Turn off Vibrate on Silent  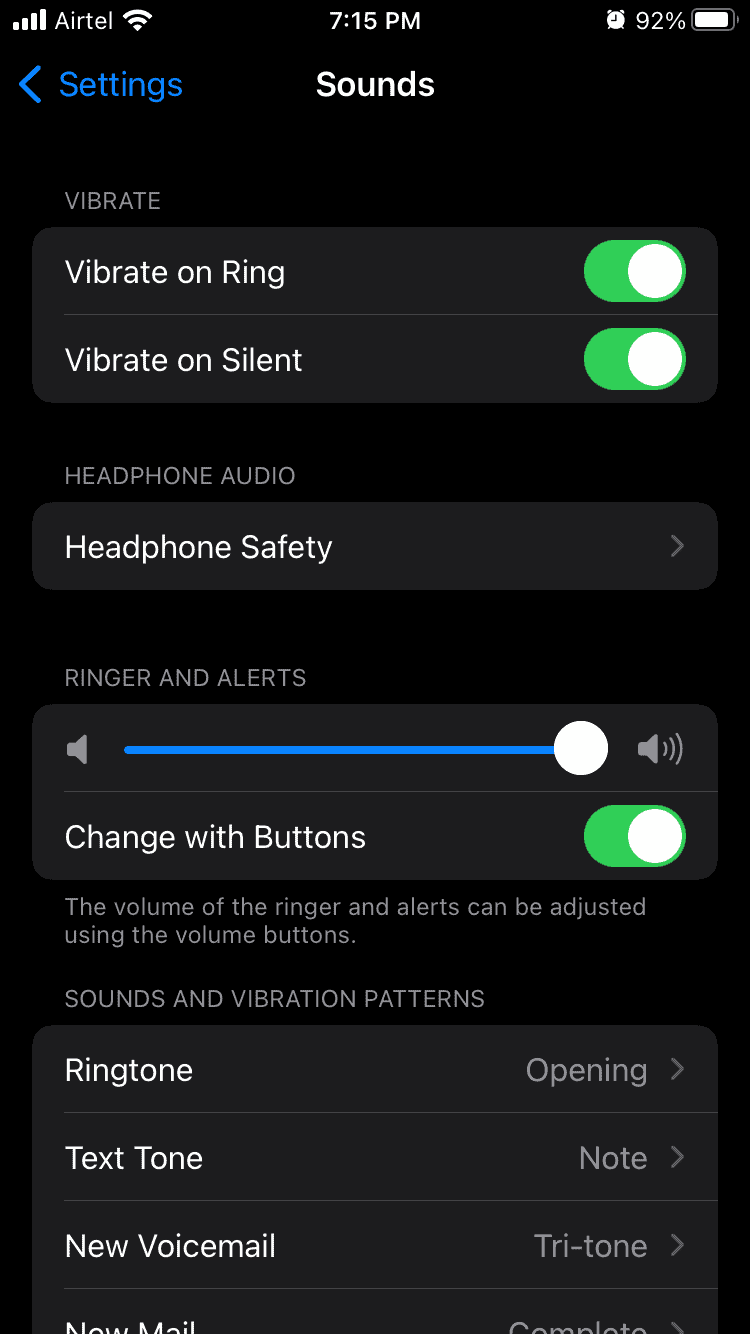[x=635, y=359]
